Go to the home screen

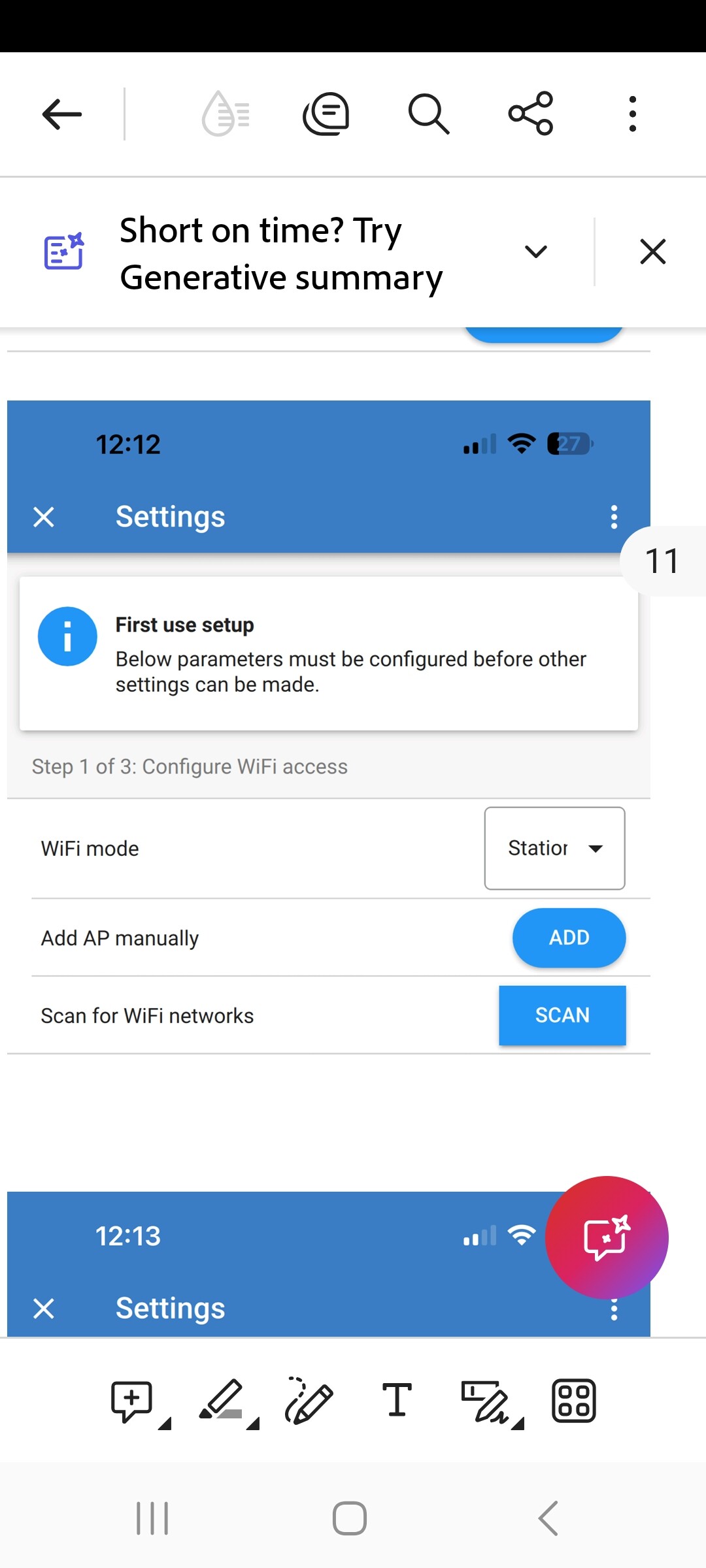[x=350, y=1518]
